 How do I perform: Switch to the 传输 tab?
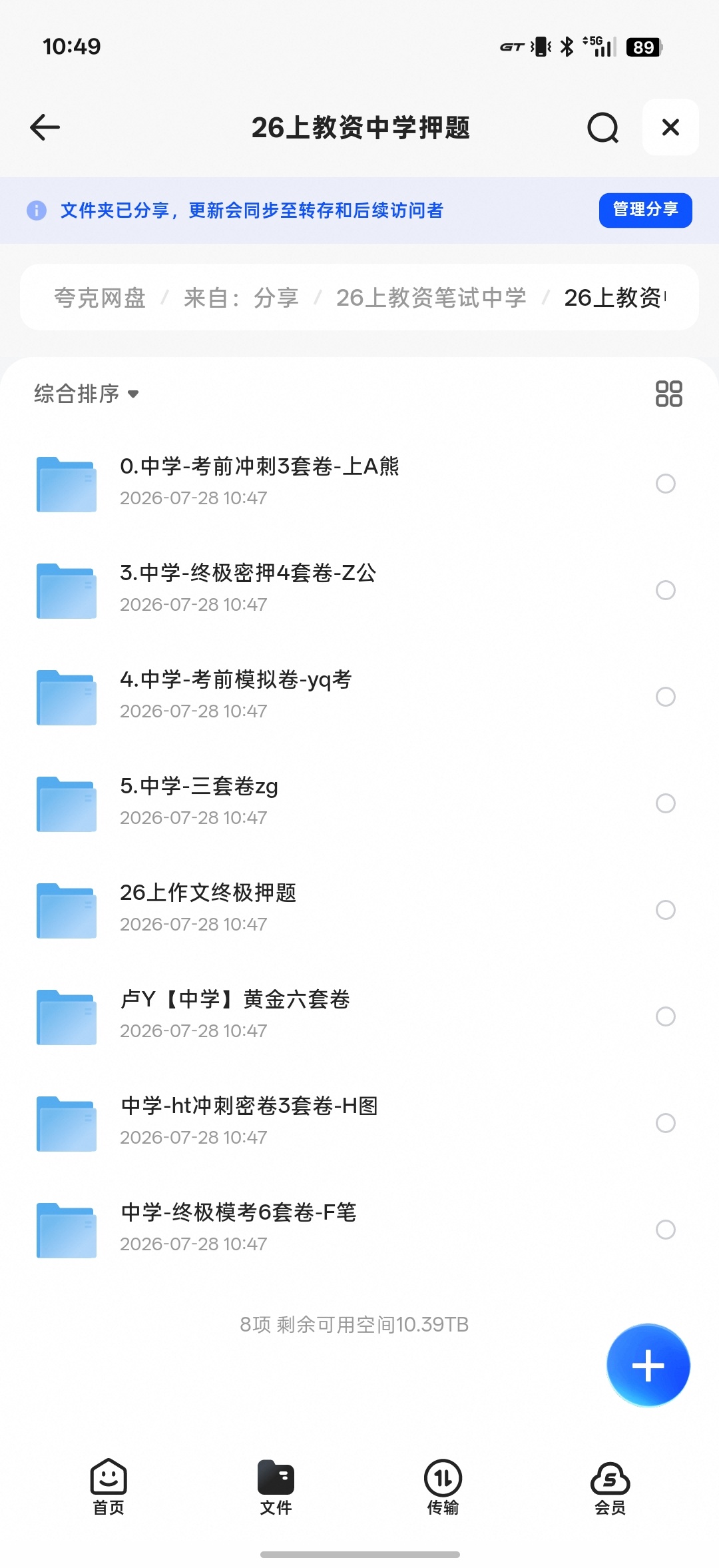click(443, 1487)
